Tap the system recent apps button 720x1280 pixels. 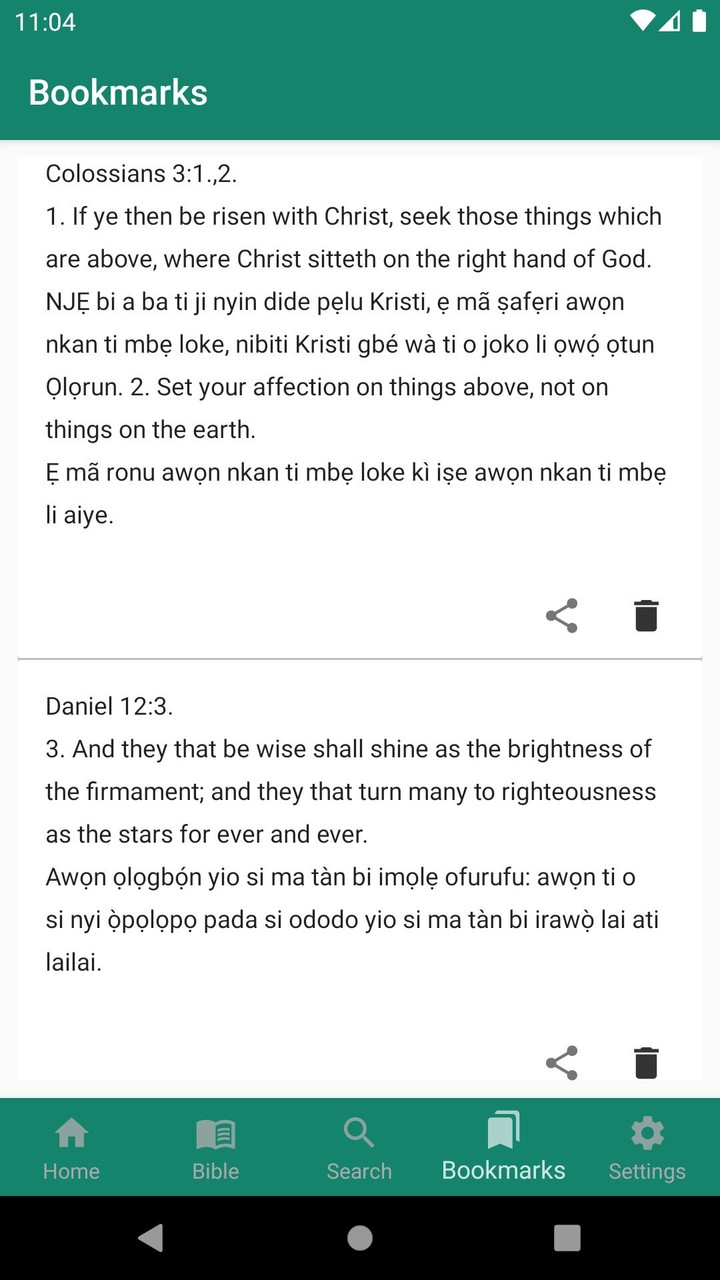click(567, 1238)
